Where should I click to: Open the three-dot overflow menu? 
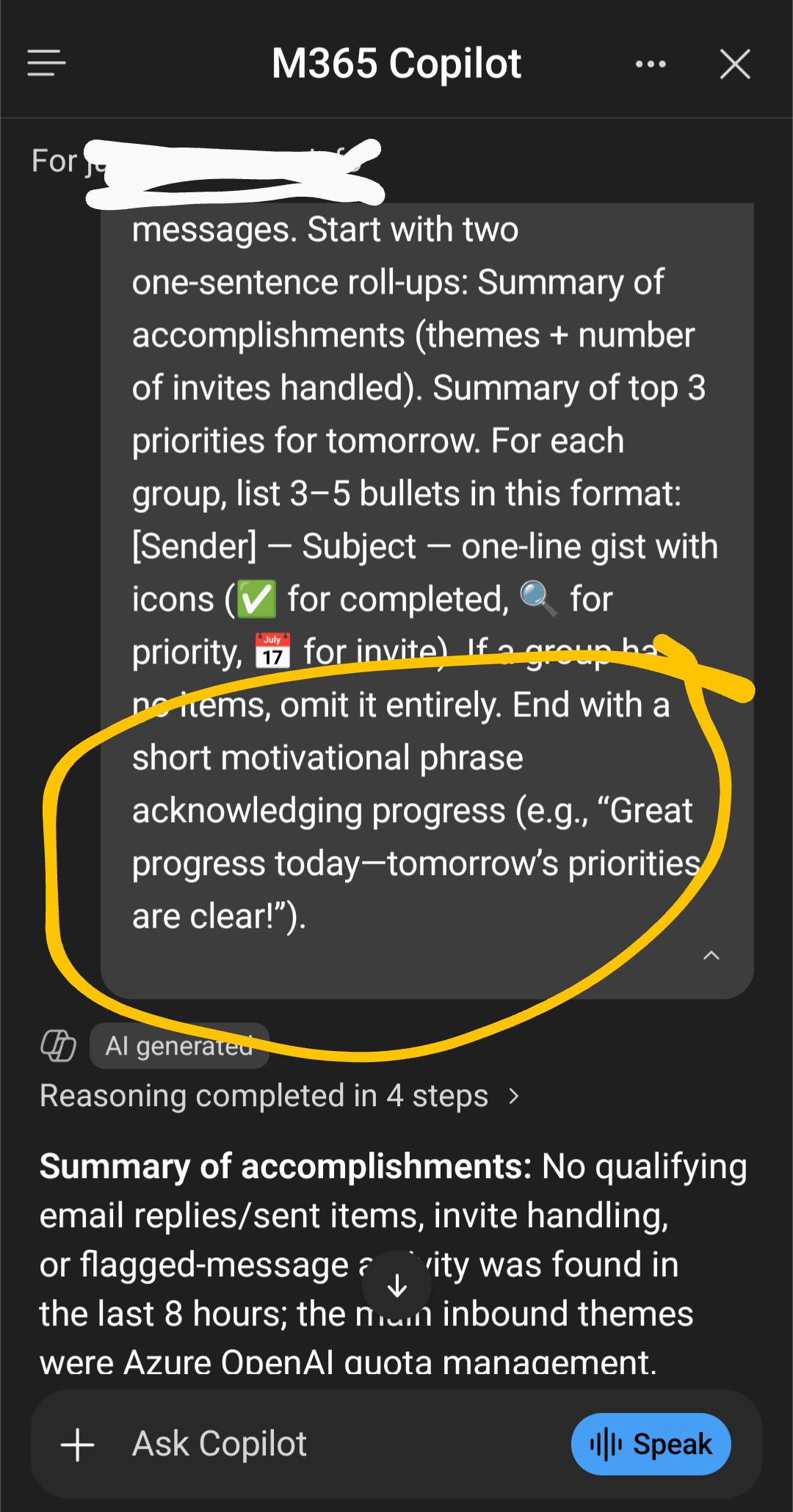(x=651, y=64)
